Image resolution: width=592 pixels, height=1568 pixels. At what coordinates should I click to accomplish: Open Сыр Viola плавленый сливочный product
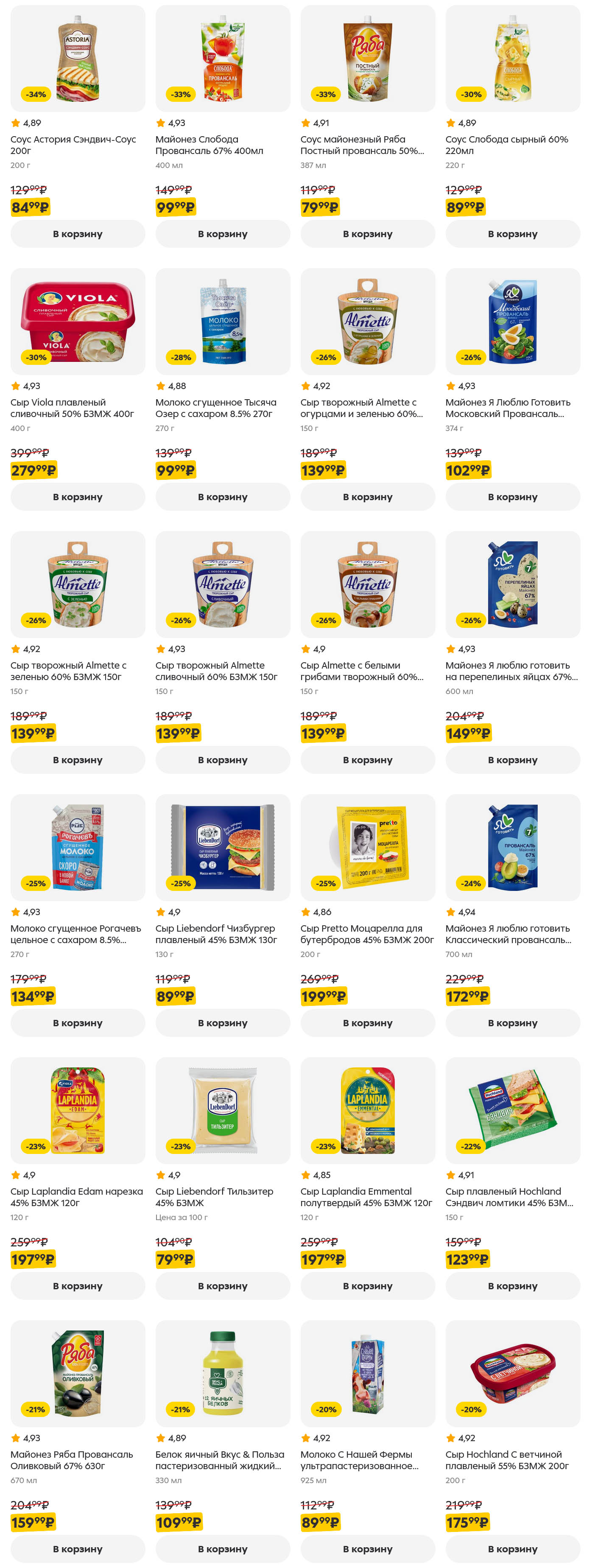coord(77,322)
